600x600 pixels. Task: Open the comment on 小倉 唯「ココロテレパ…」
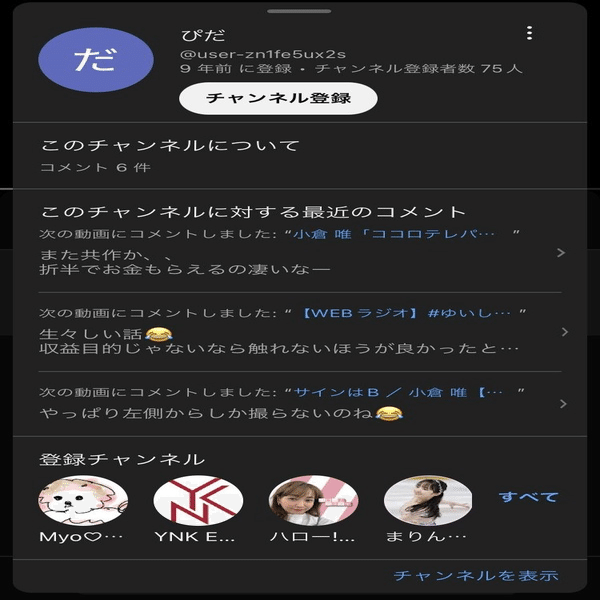tap(300, 252)
